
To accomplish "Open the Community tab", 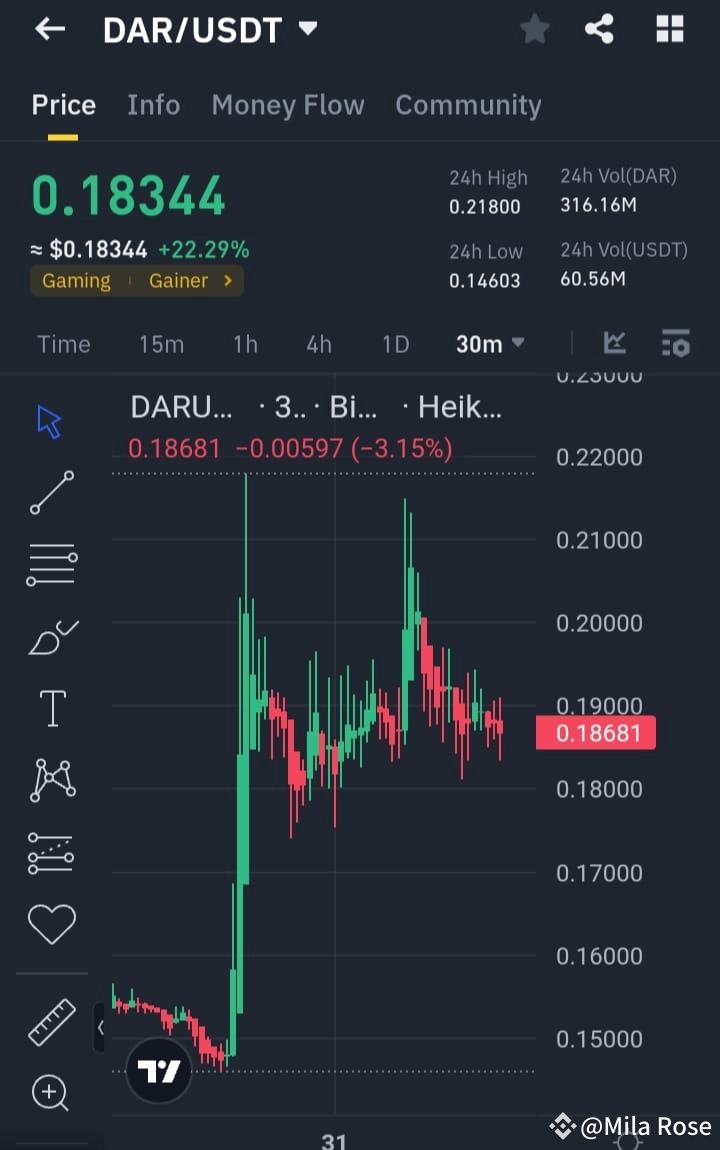I will click(x=468, y=104).
